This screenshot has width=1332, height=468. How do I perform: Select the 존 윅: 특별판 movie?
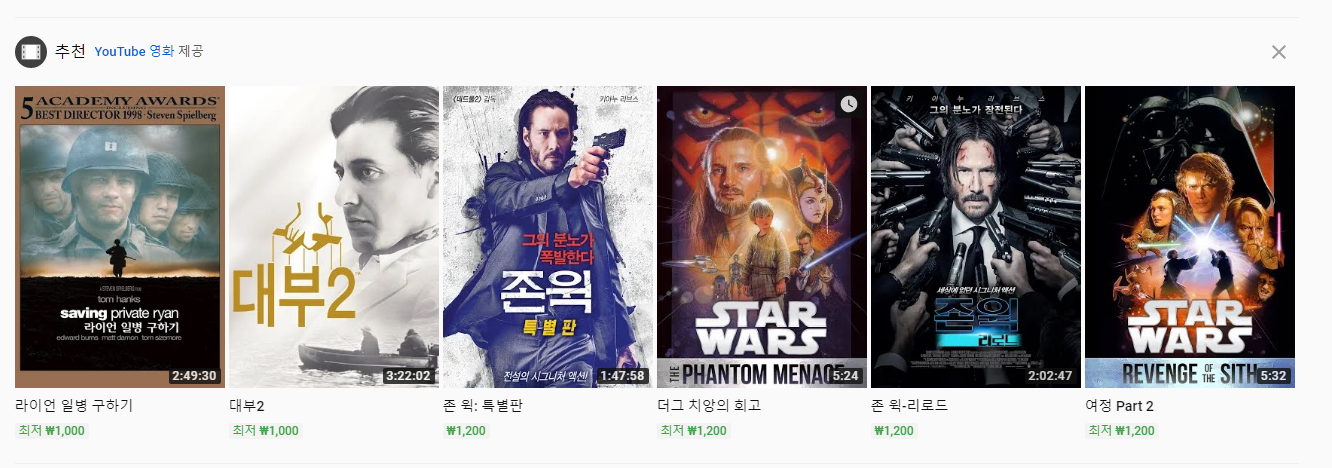point(548,236)
